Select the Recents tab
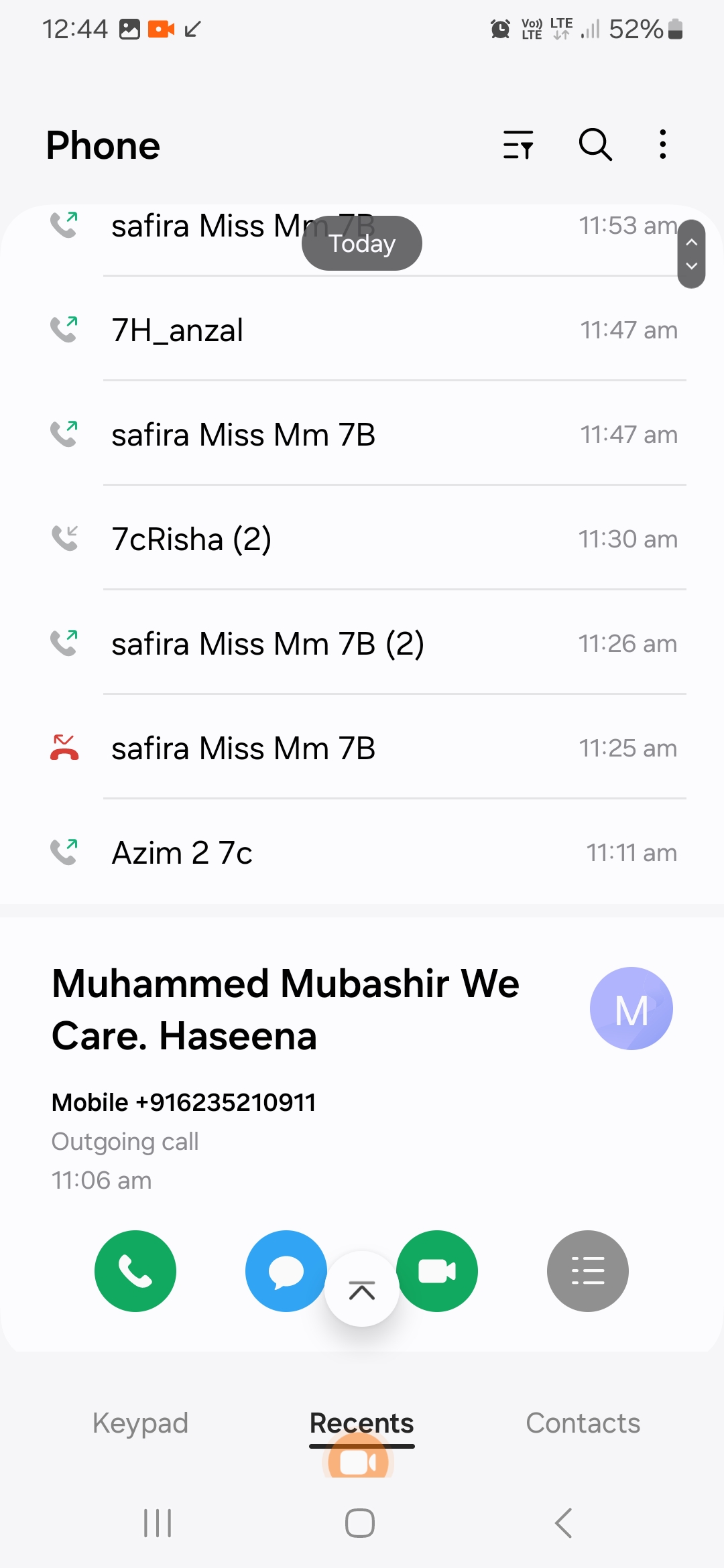Viewport: 724px width, 1568px height. coord(361,1423)
